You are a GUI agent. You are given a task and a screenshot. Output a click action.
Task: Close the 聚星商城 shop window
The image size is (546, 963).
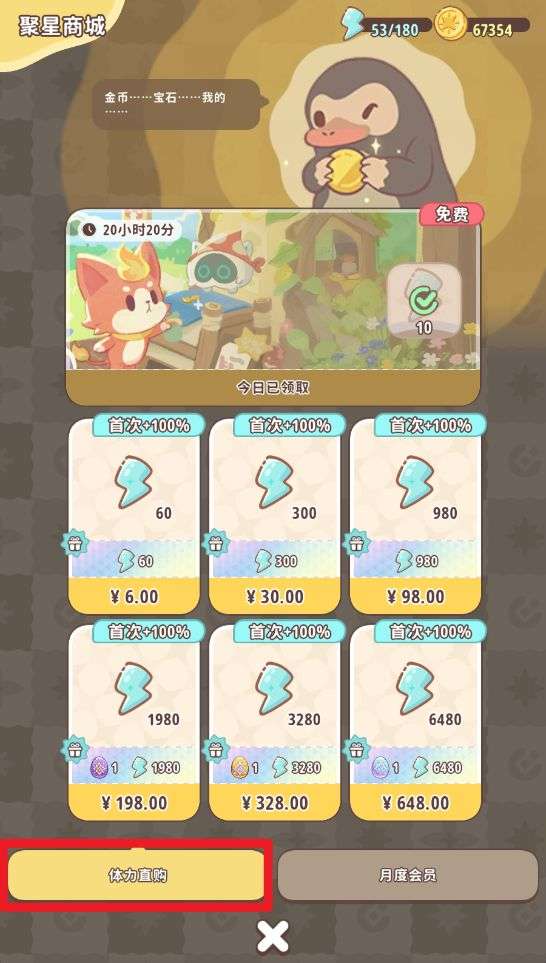point(273,937)
